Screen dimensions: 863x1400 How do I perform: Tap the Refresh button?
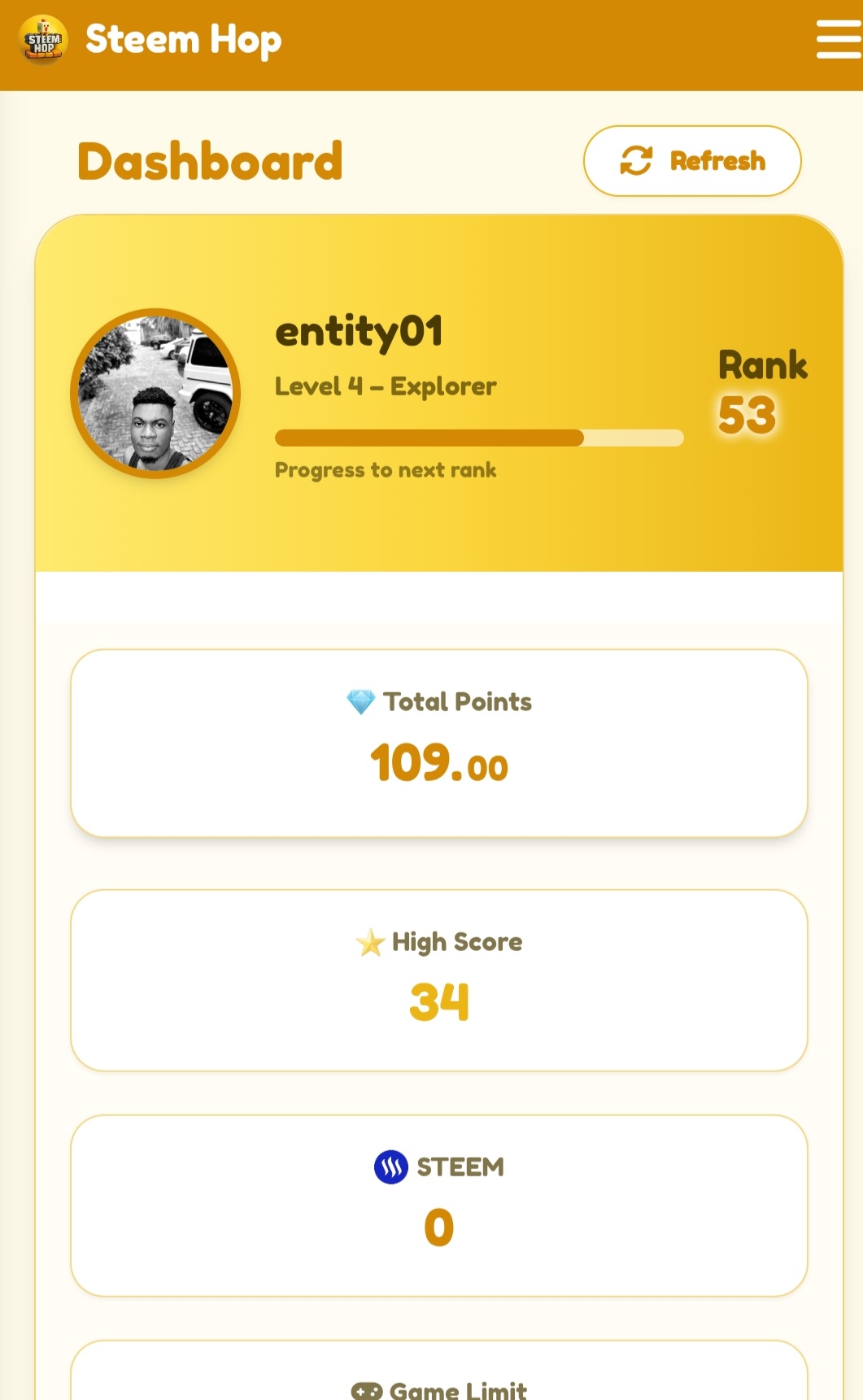pos(692,161)
